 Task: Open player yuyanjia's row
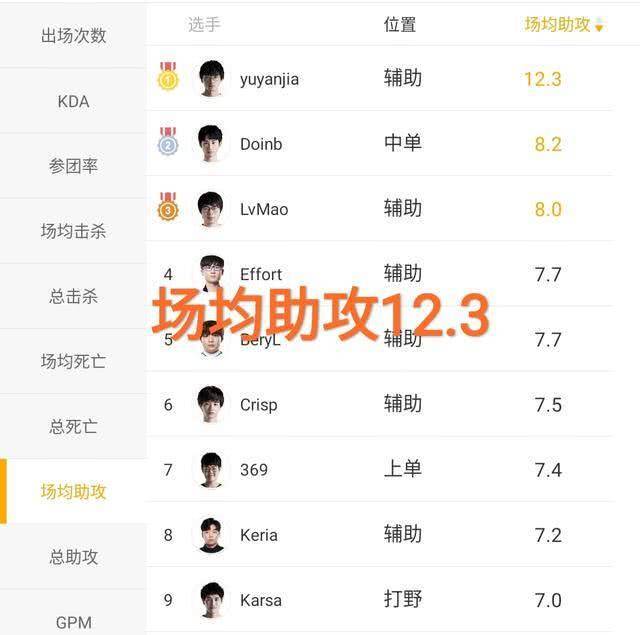269,79
